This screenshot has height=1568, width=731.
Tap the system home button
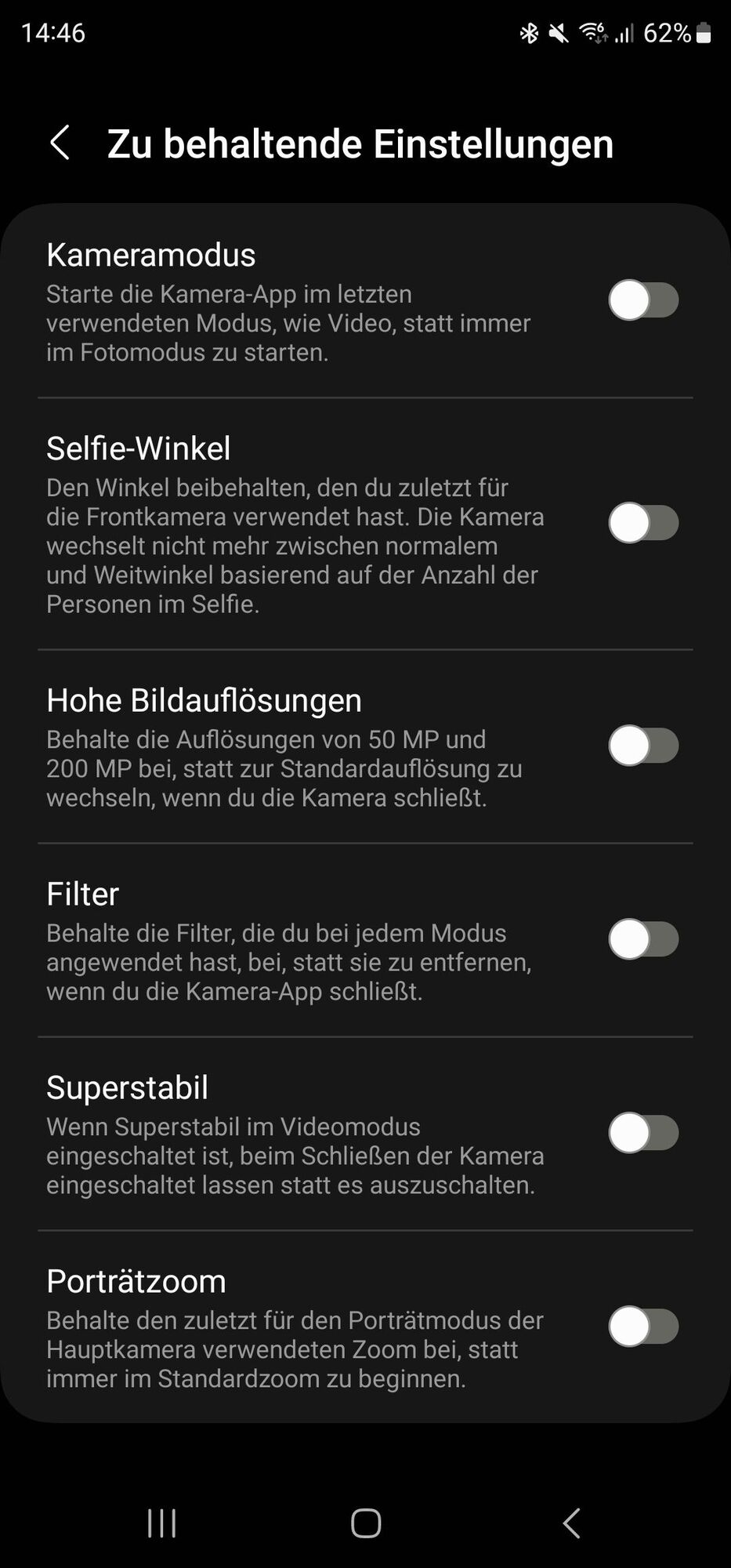pyautogui.click(x=366, y=1523)
